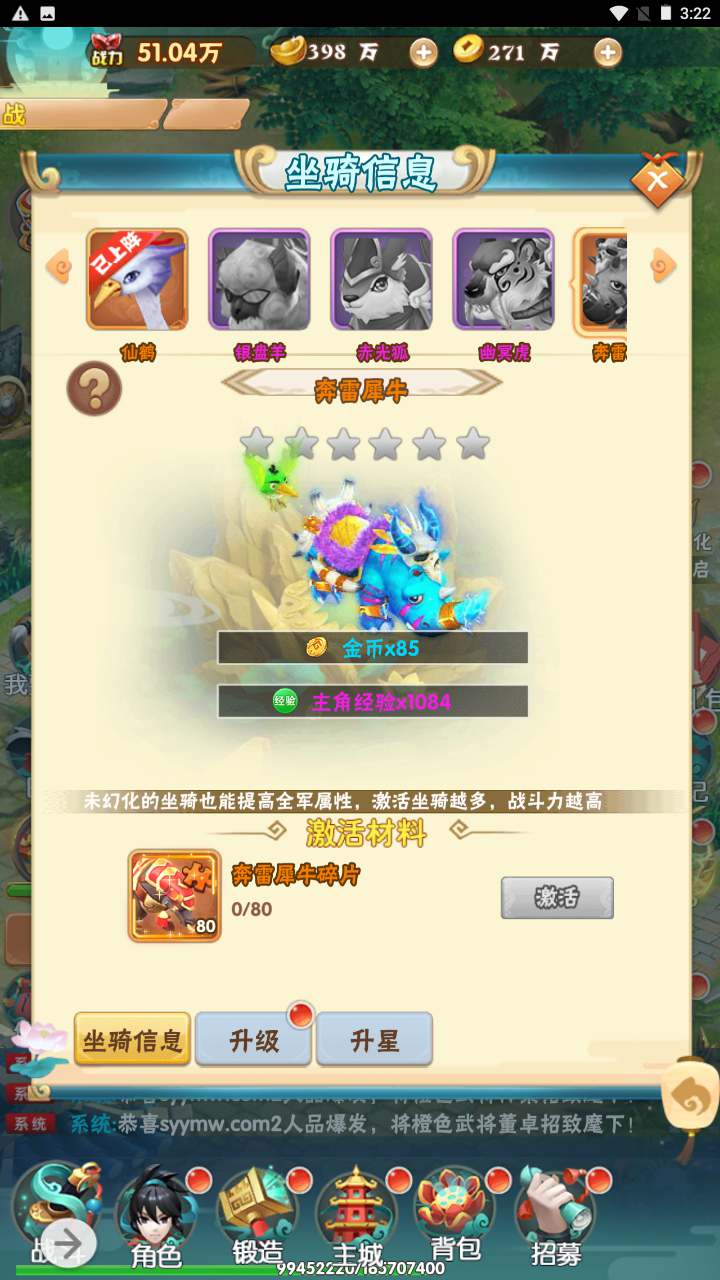Select the 银盘羊 mount
The width and height of the screenshot is (720, 1280).
[x=259, y=280]
